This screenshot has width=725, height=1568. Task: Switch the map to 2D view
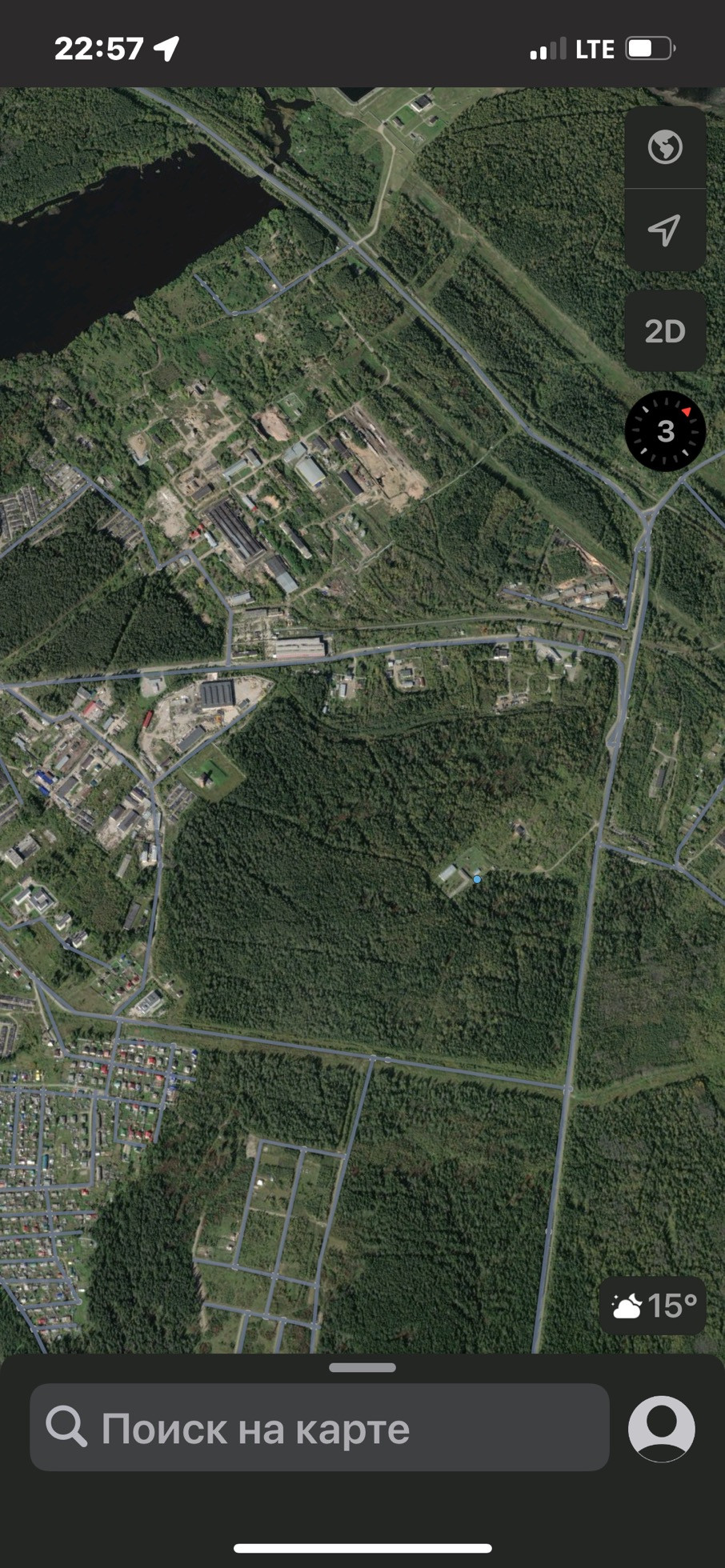click(664, 331)
